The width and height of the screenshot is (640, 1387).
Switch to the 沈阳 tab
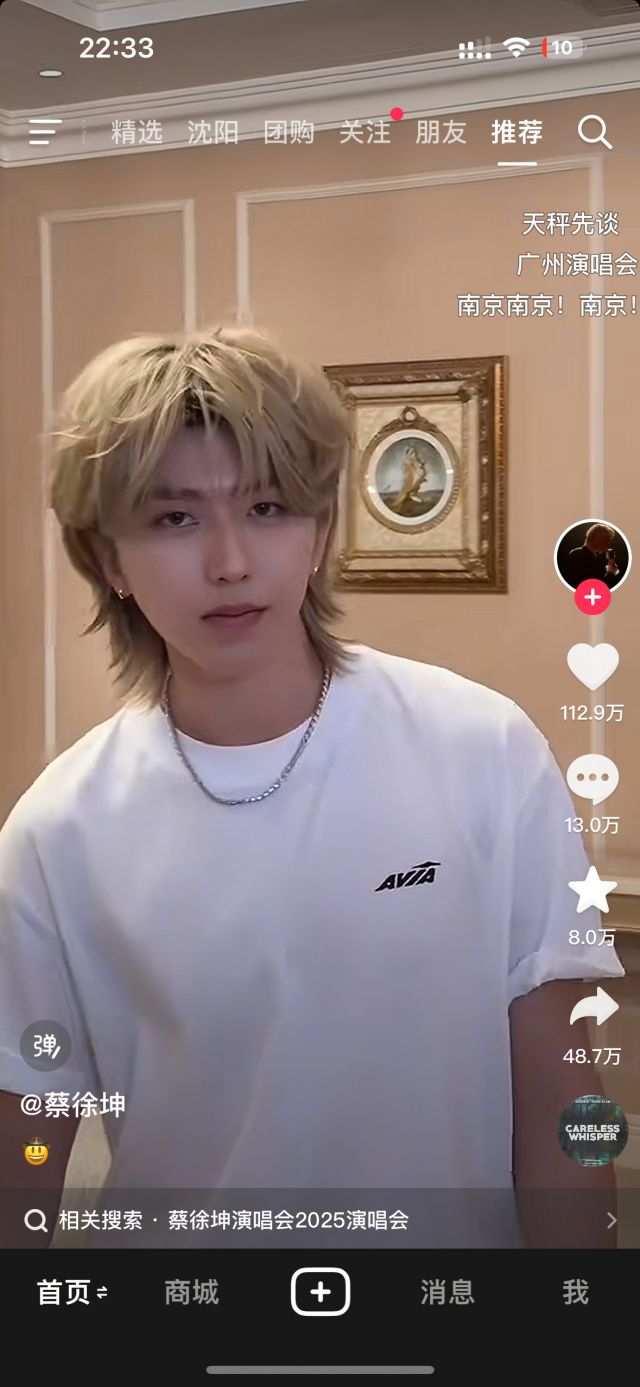click(213, 132)
